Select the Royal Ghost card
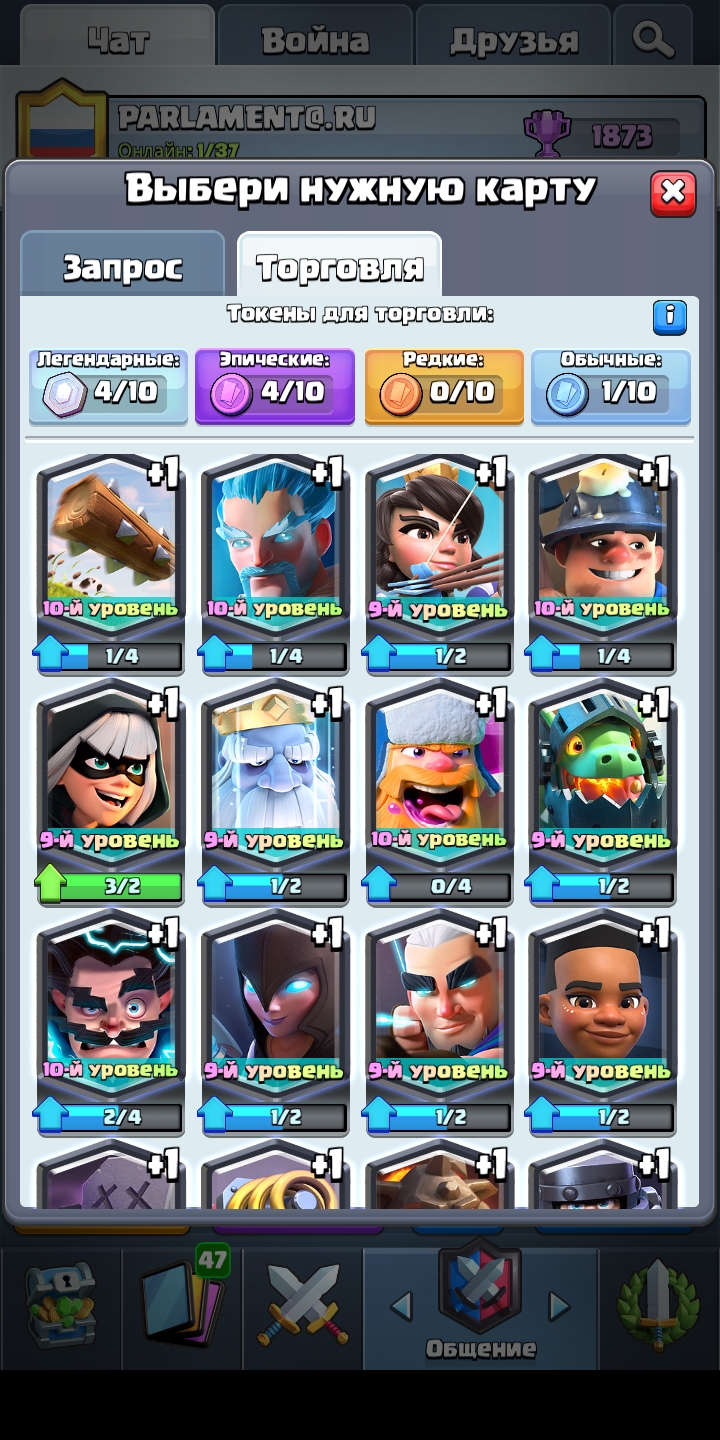This screenshot has height=1440, width=720. [x=275, y=792]
